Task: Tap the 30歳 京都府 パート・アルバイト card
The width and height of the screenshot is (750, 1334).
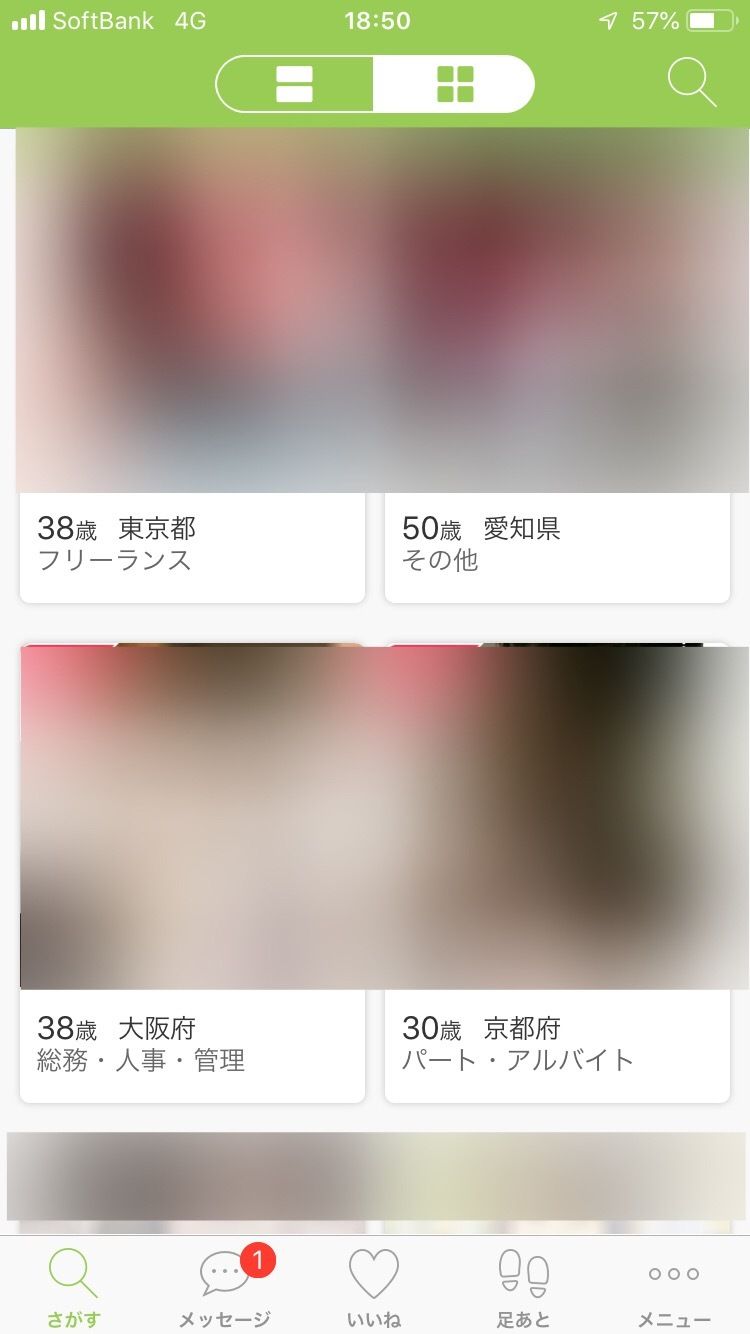Action: coord(557,1044)
